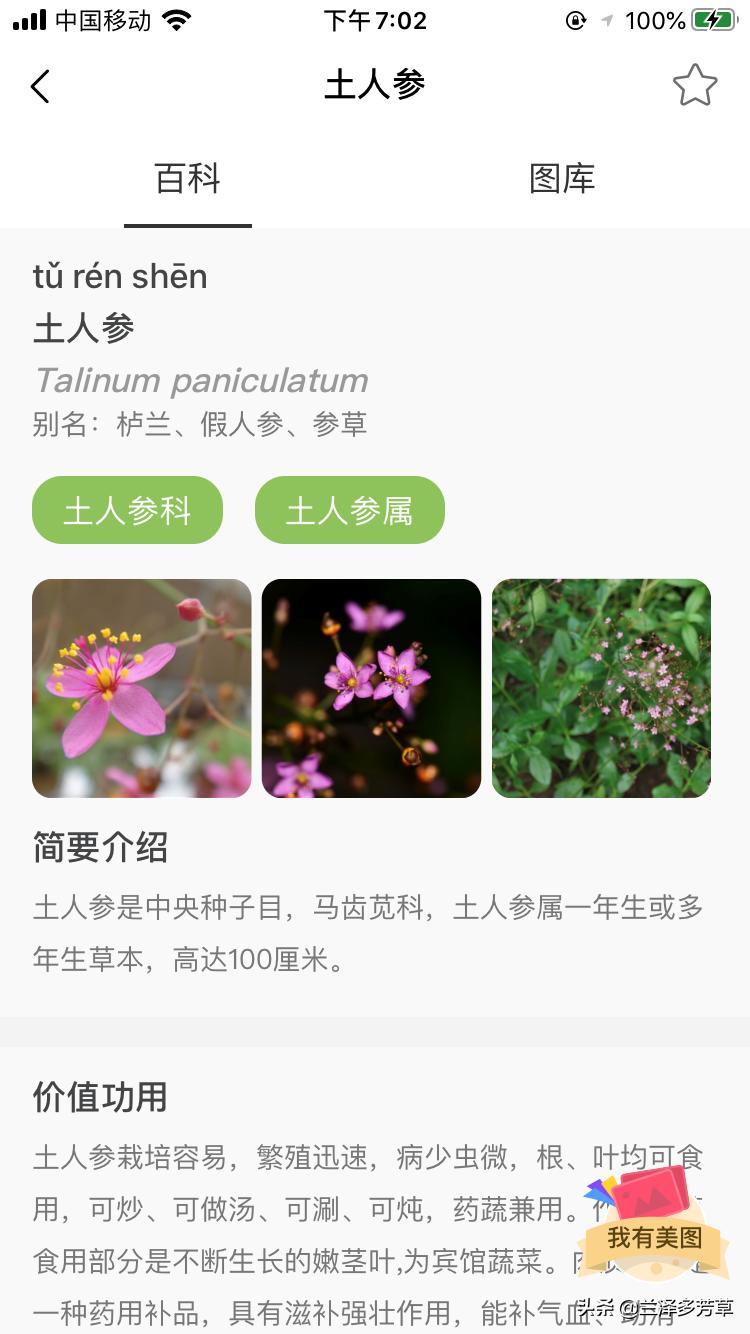
Task: View the green foliage photo on the right
Action: (x=601, y=688)
